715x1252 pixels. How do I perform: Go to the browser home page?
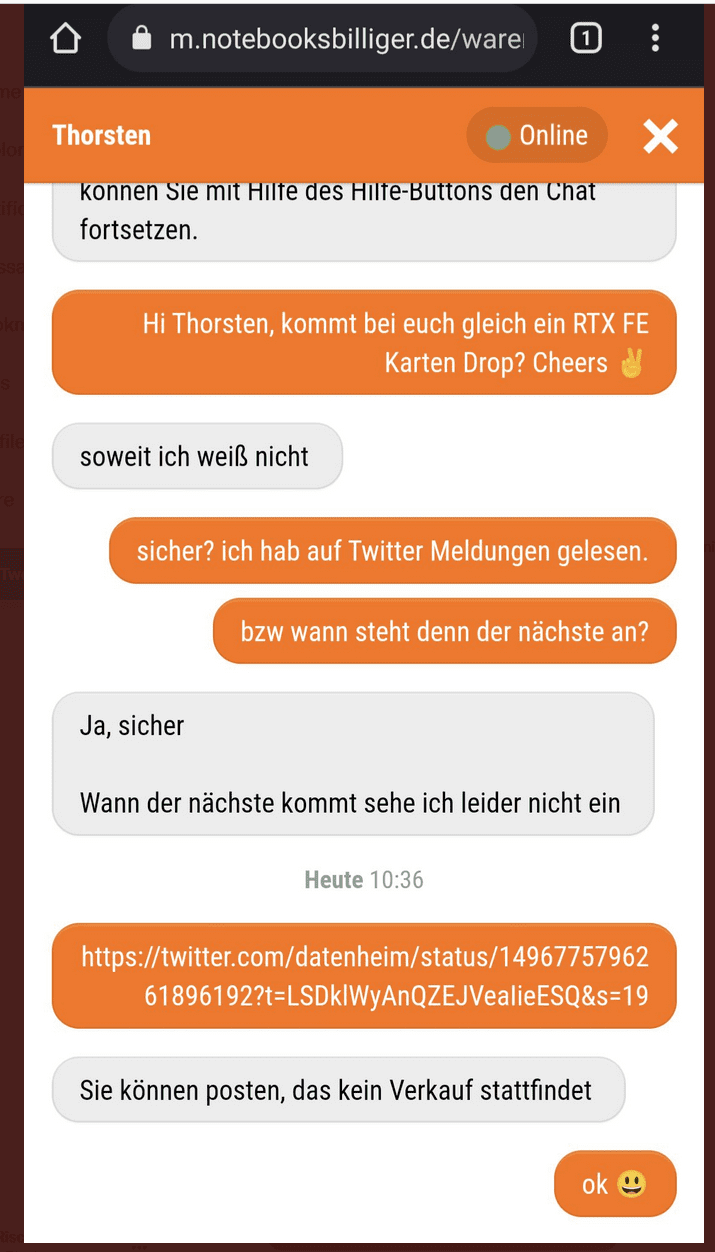pyautogui.click(x=65, y=39)
